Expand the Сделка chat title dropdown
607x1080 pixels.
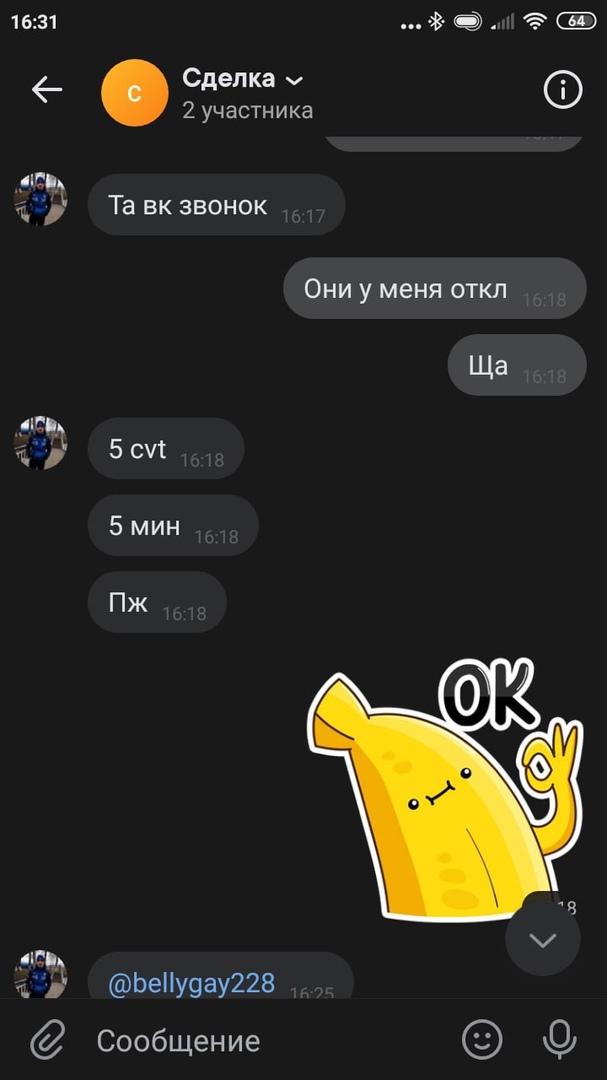click(x=294, y=79)
